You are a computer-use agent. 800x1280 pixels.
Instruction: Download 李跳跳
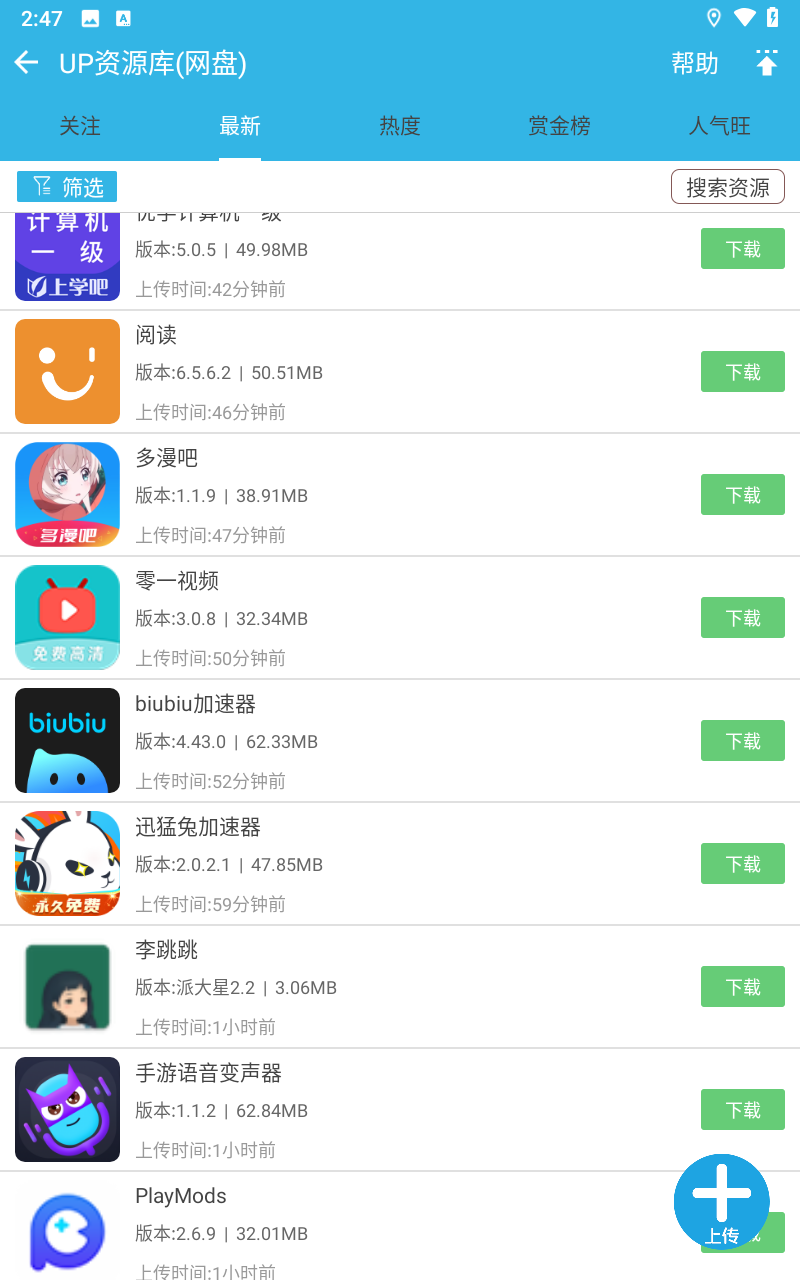742,987
